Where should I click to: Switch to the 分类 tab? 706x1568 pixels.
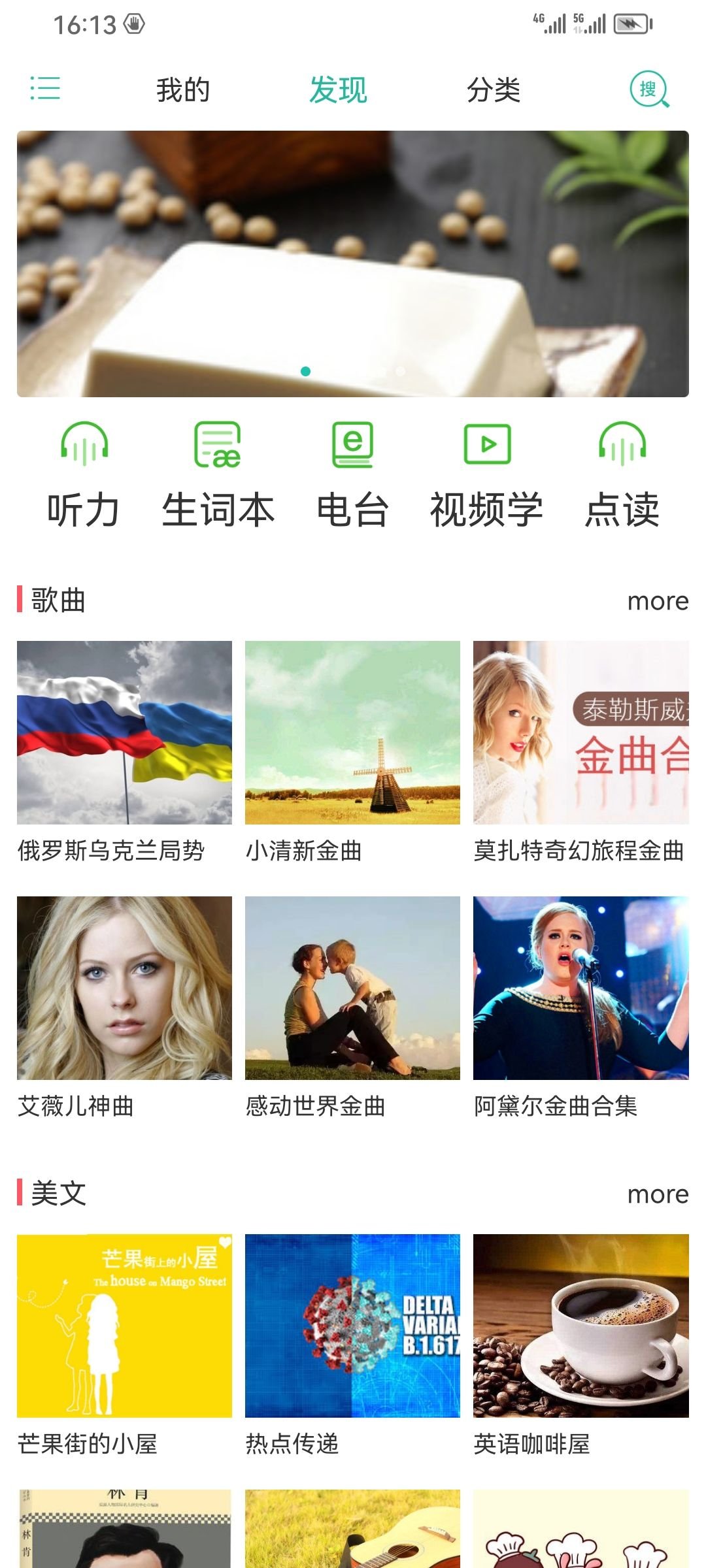pos(493,90)
